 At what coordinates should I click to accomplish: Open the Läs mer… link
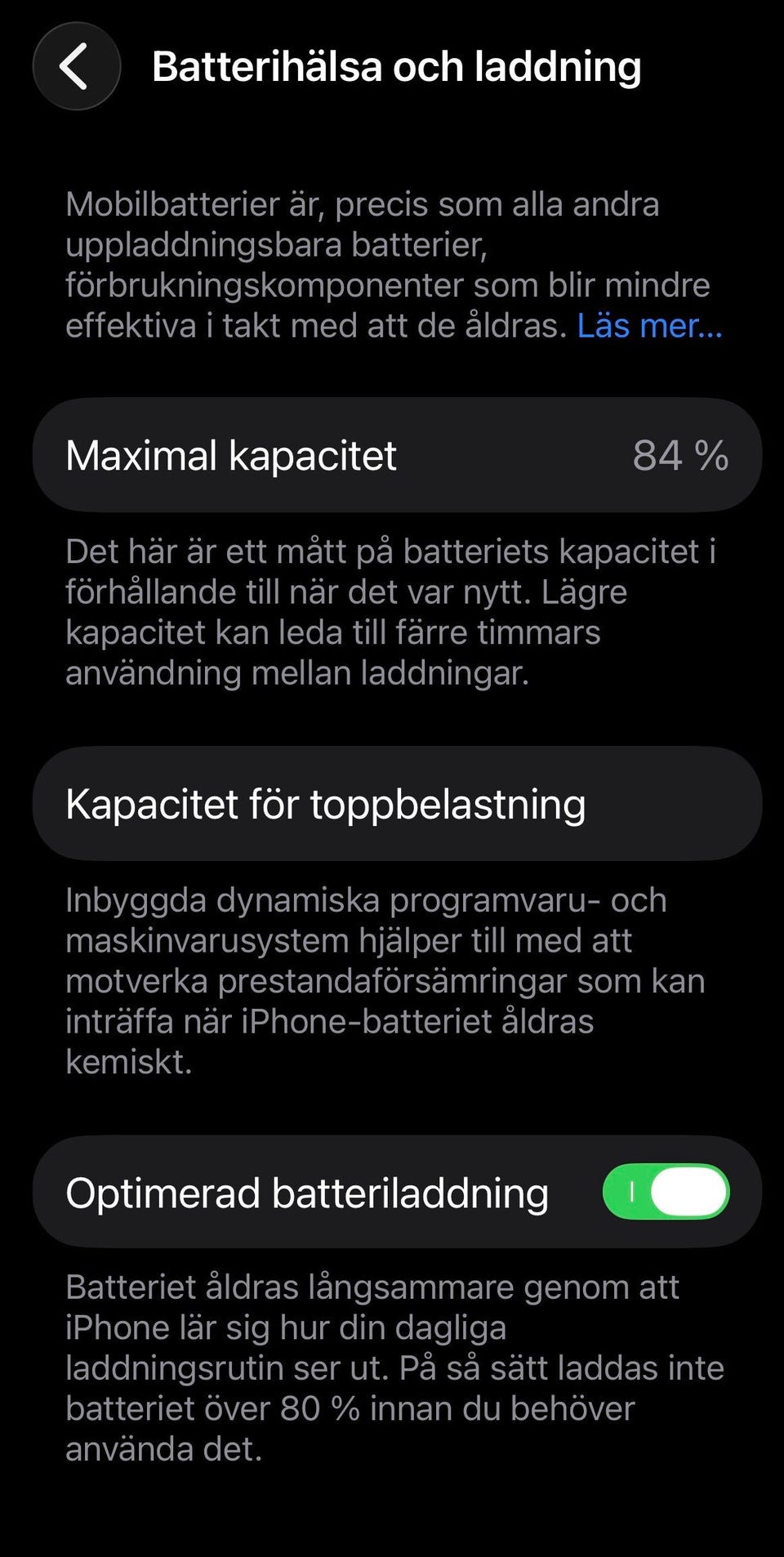(x=649, y=326)
